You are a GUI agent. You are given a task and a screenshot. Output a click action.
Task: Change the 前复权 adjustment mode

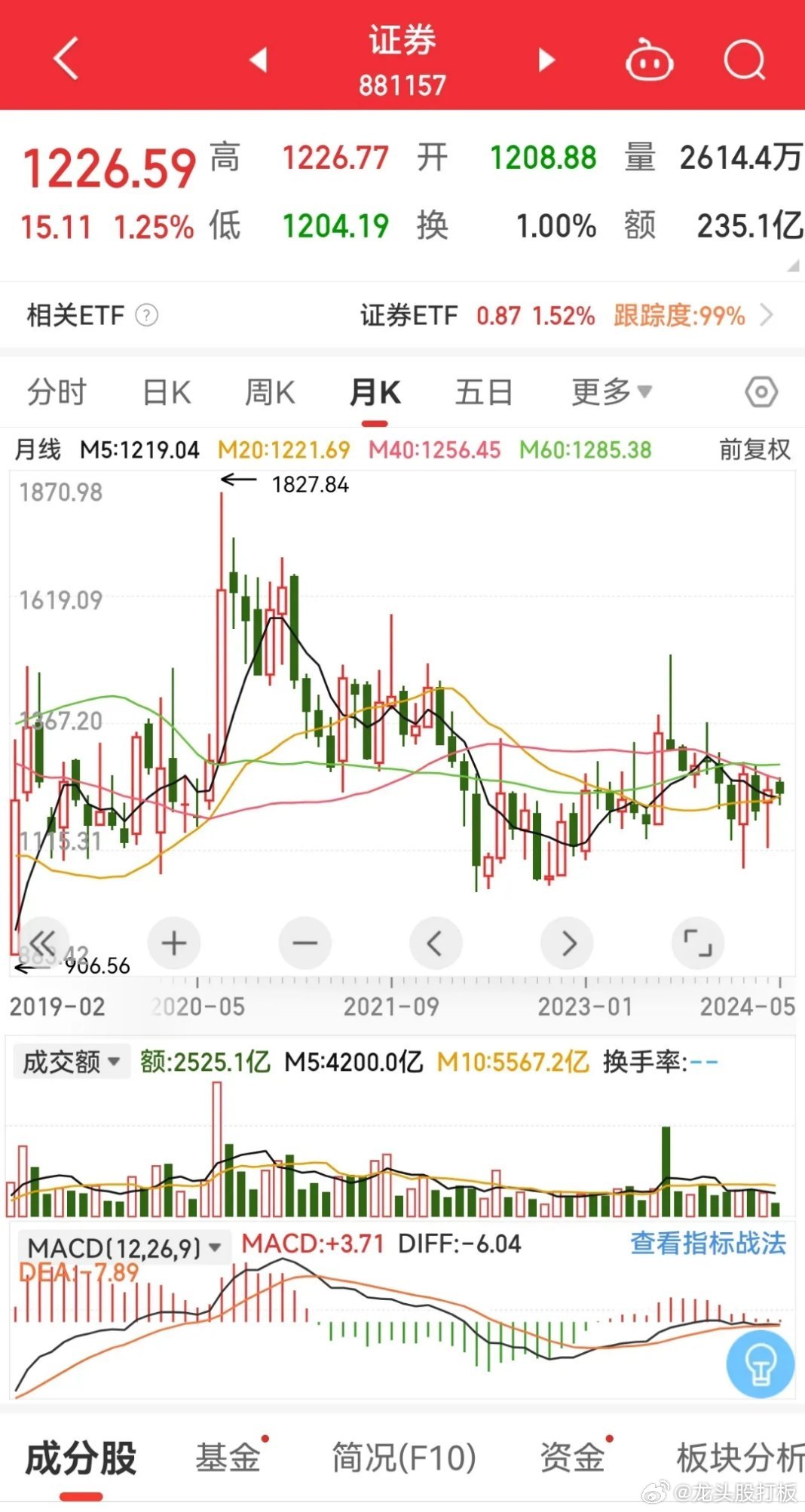coord(754,449)
